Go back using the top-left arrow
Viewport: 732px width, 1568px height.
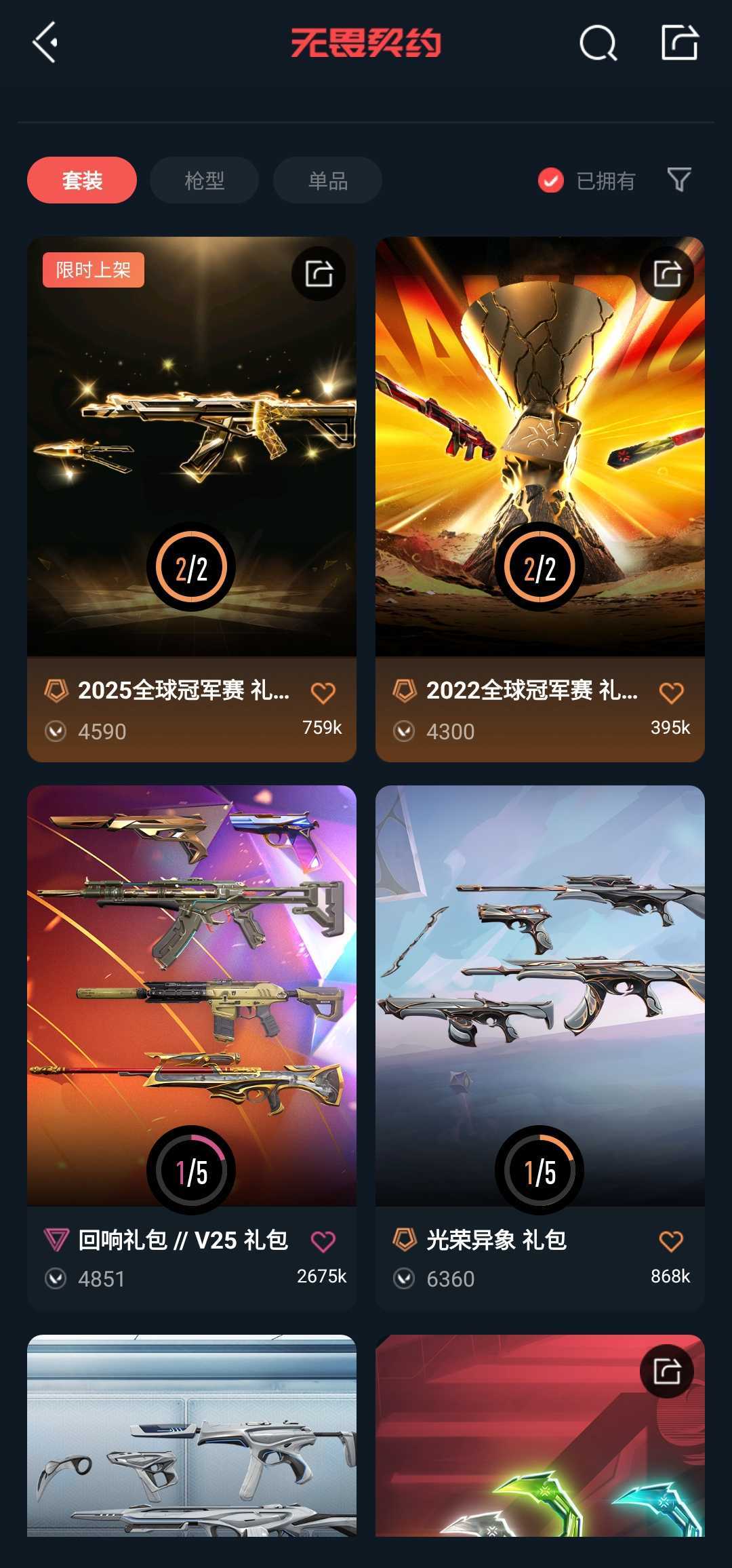point(45,43)
